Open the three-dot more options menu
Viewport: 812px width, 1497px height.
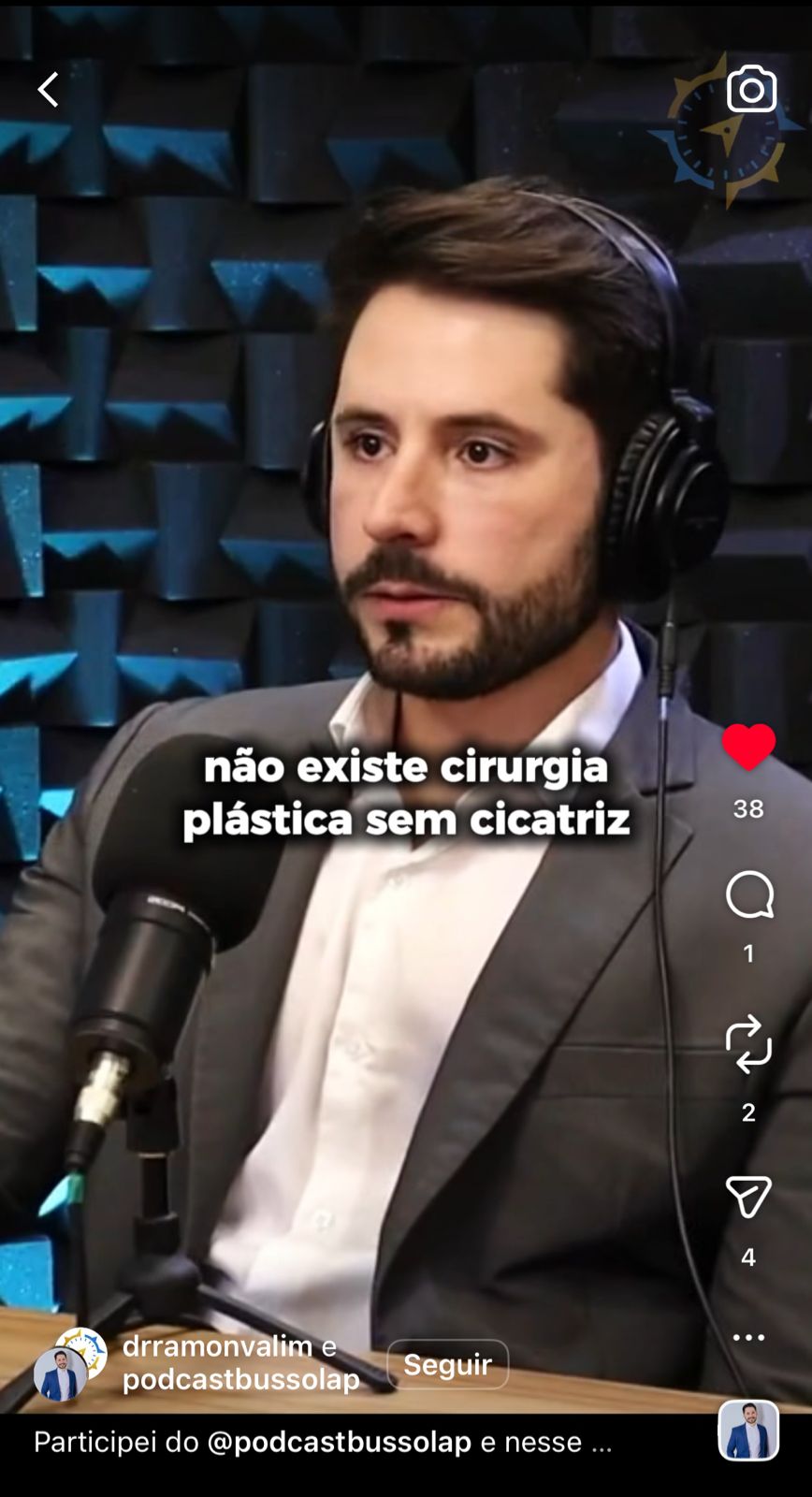point(748,1337)
